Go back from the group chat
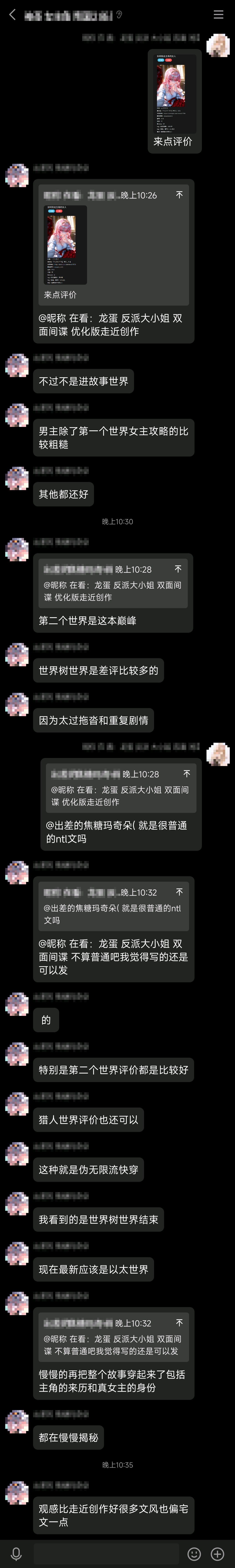The height and width of the screenshot is (1568, 235). pyautogui.click(x=12, y=15)
